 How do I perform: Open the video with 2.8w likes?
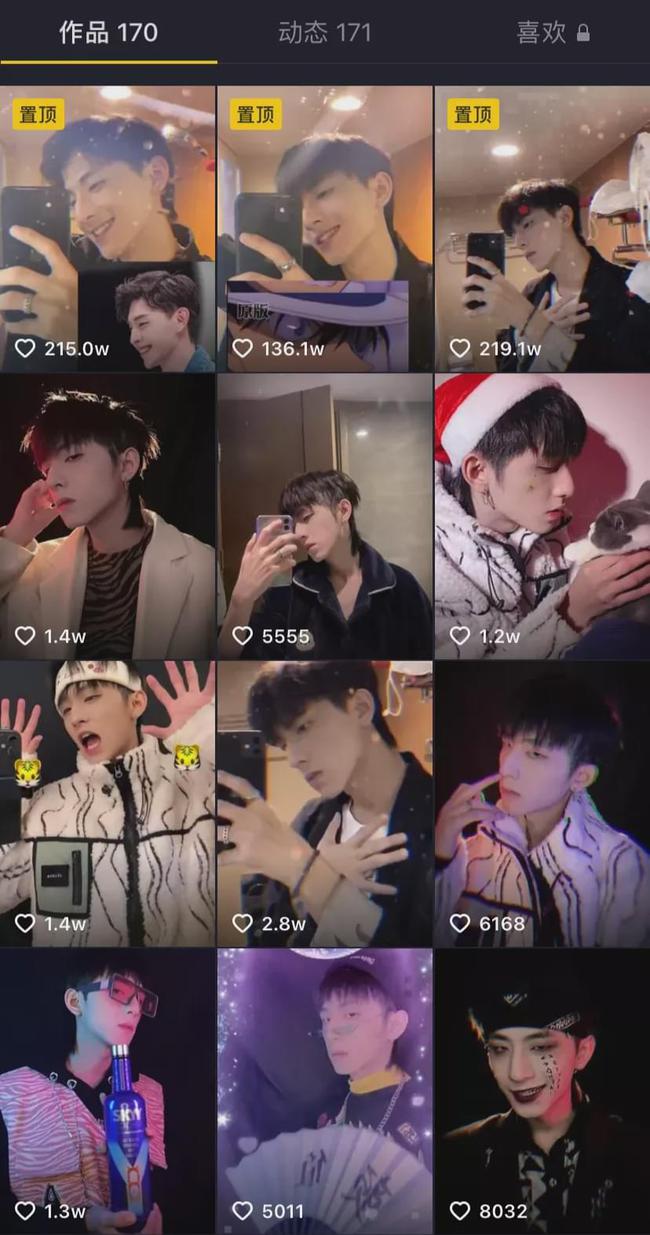[325, 803]
